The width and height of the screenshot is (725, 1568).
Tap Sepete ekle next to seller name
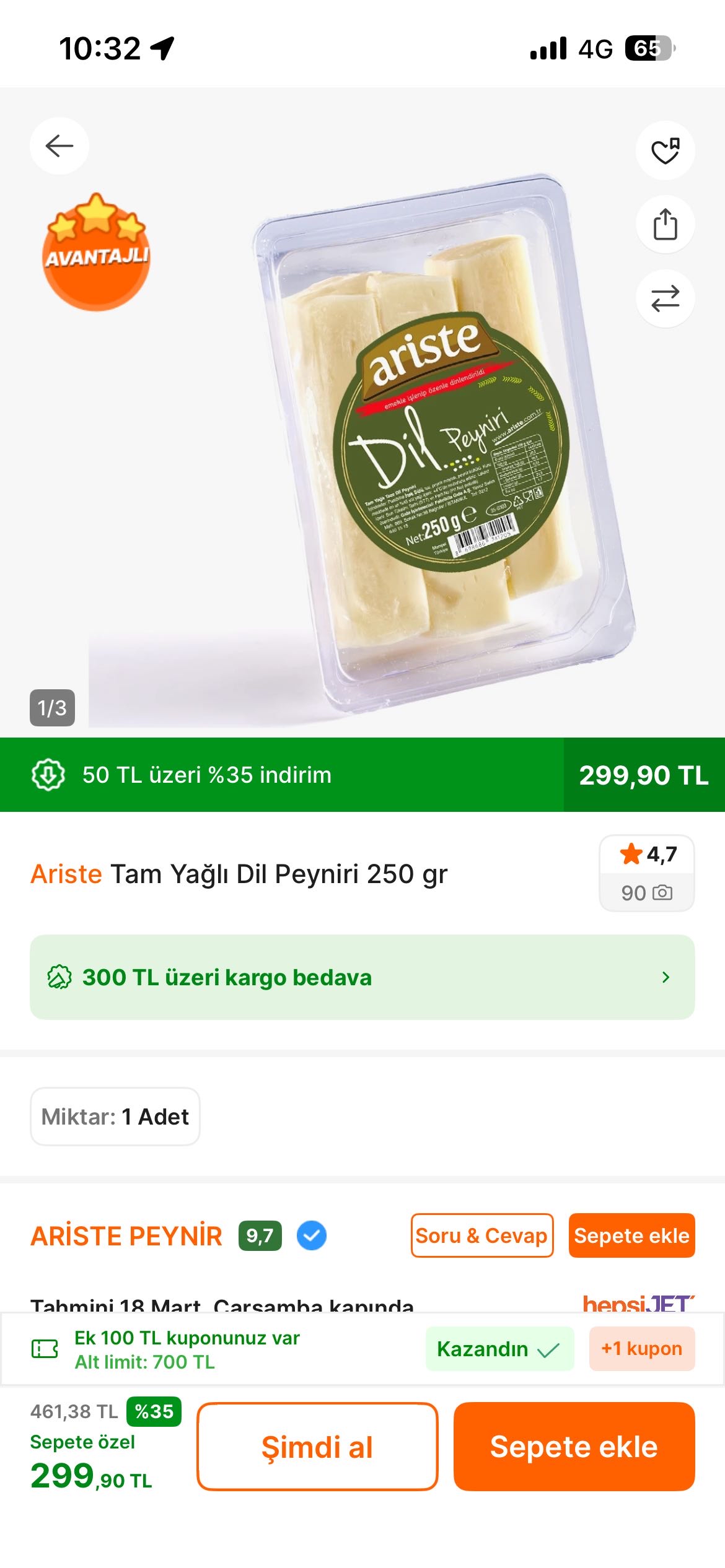coord(631,1235)
